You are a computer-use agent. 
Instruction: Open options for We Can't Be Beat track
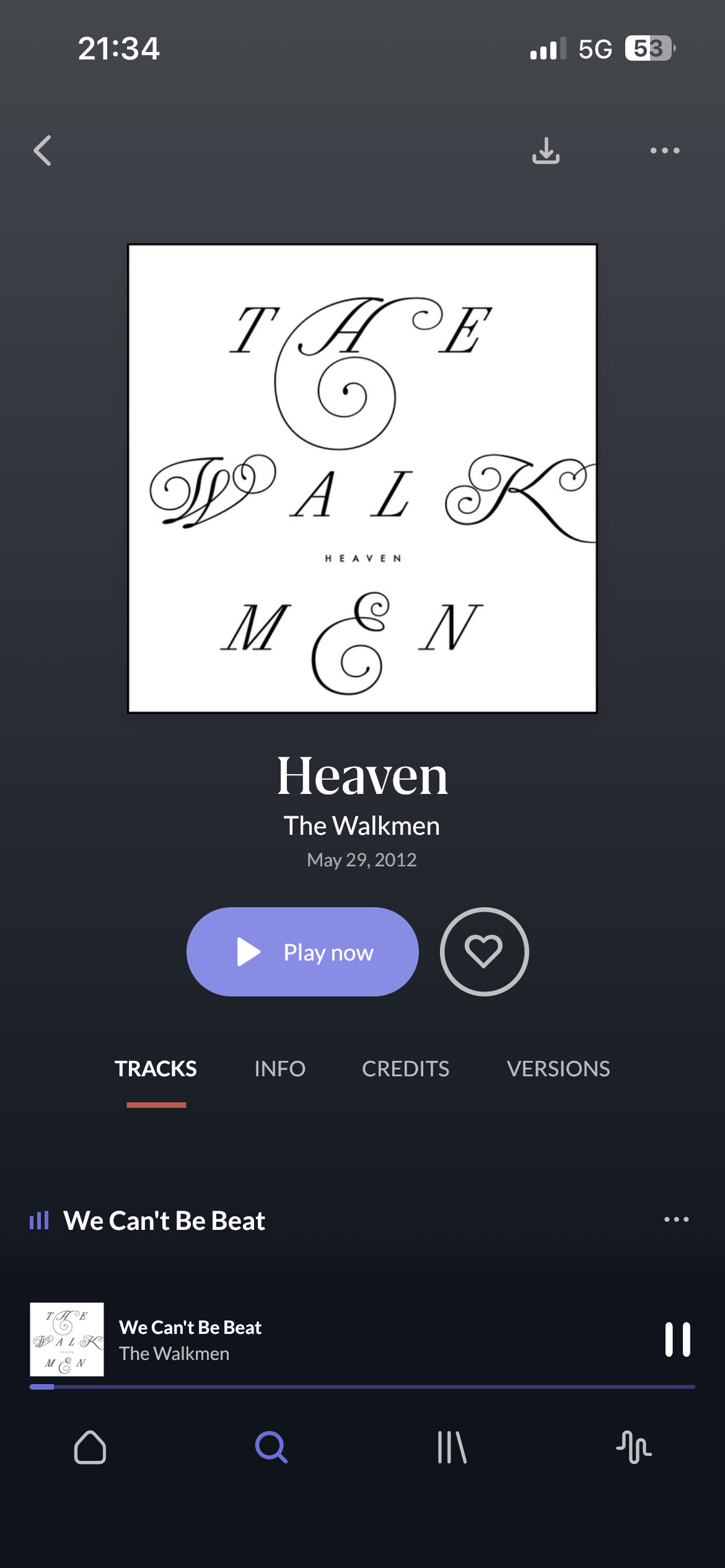tap(676, 1219)
